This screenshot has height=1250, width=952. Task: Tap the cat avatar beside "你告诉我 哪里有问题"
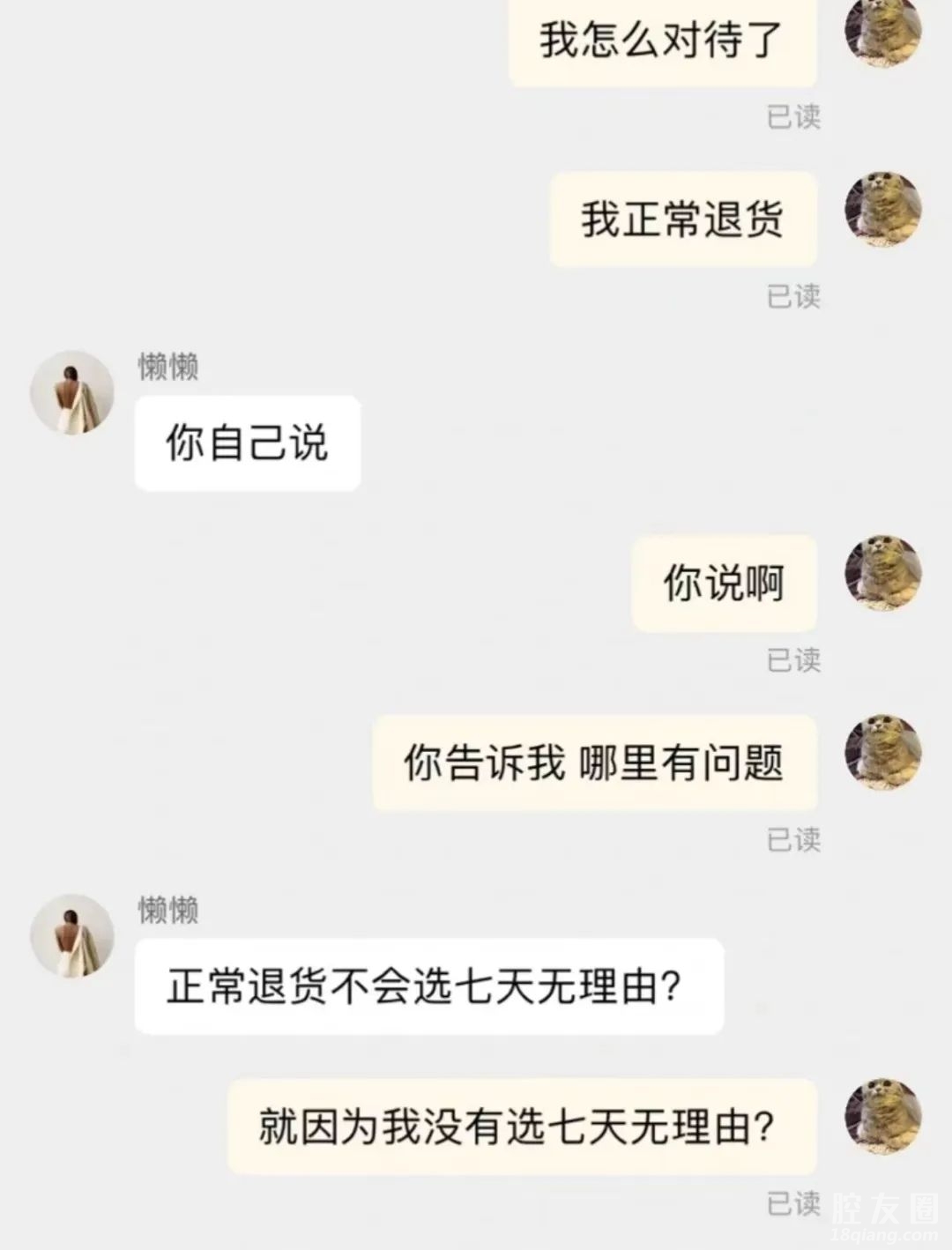(x=883, y=753)
